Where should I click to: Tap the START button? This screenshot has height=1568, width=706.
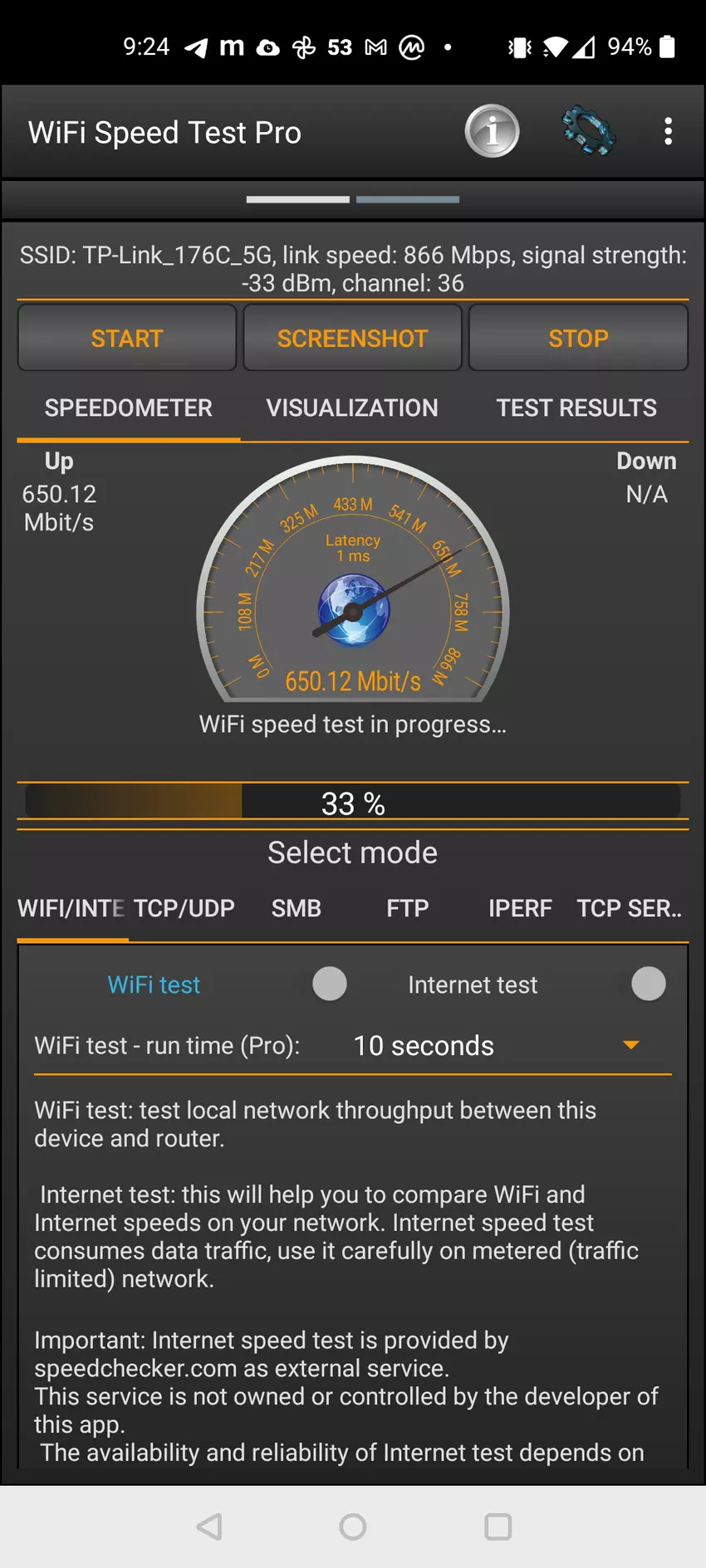[x=127, y=338]
